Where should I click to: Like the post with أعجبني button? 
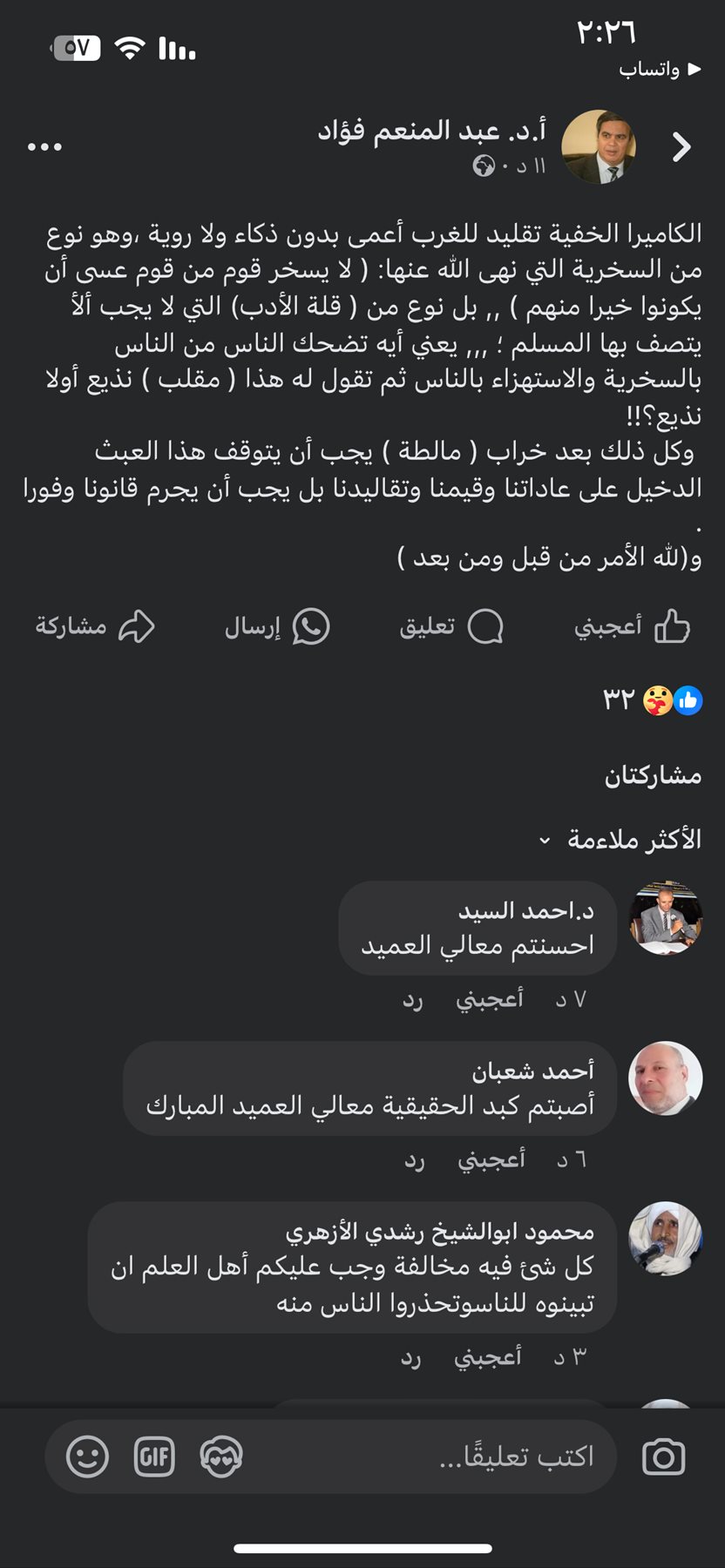[x=632, y=626]
